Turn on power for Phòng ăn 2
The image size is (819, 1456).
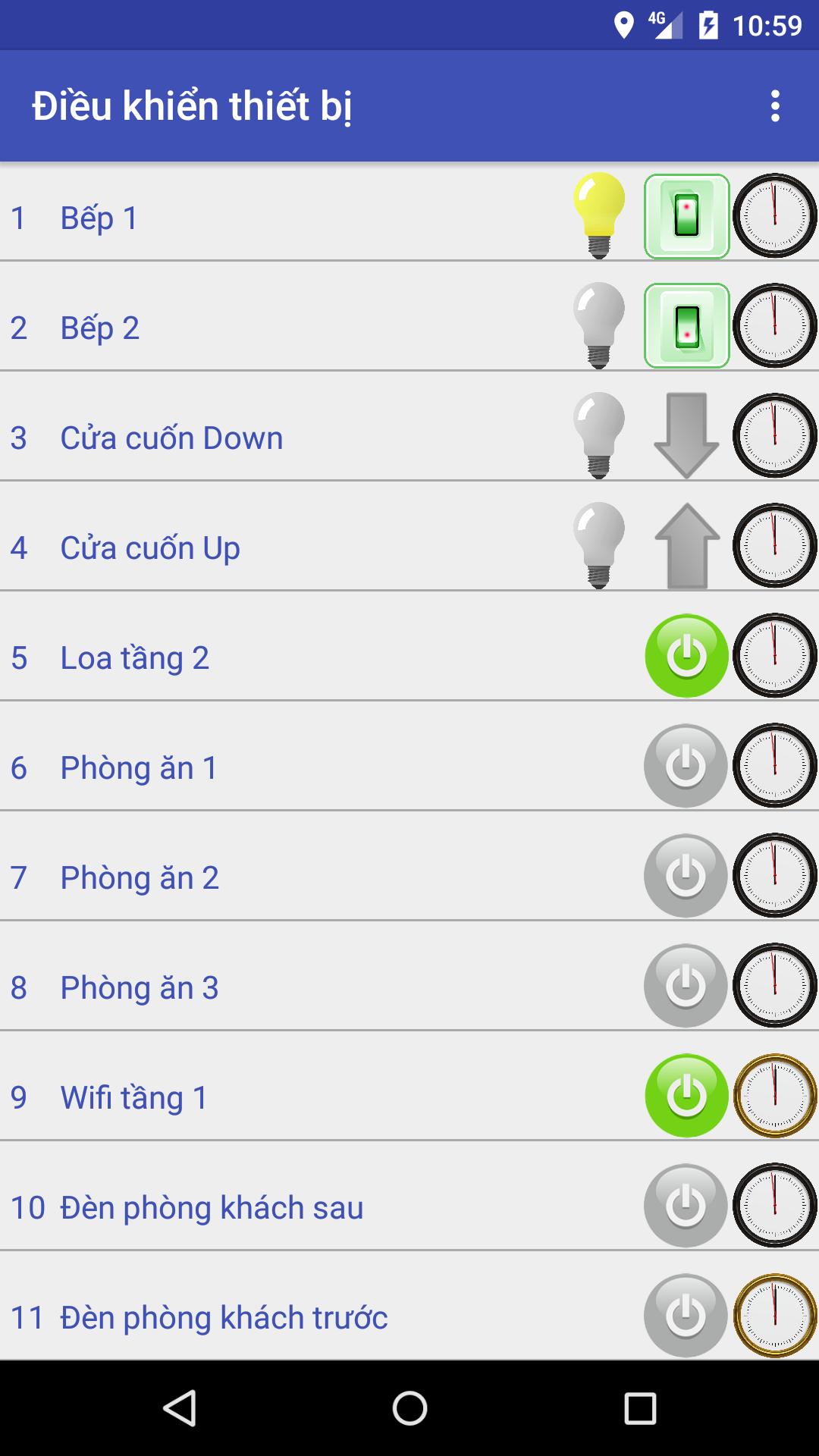[686, 876]
